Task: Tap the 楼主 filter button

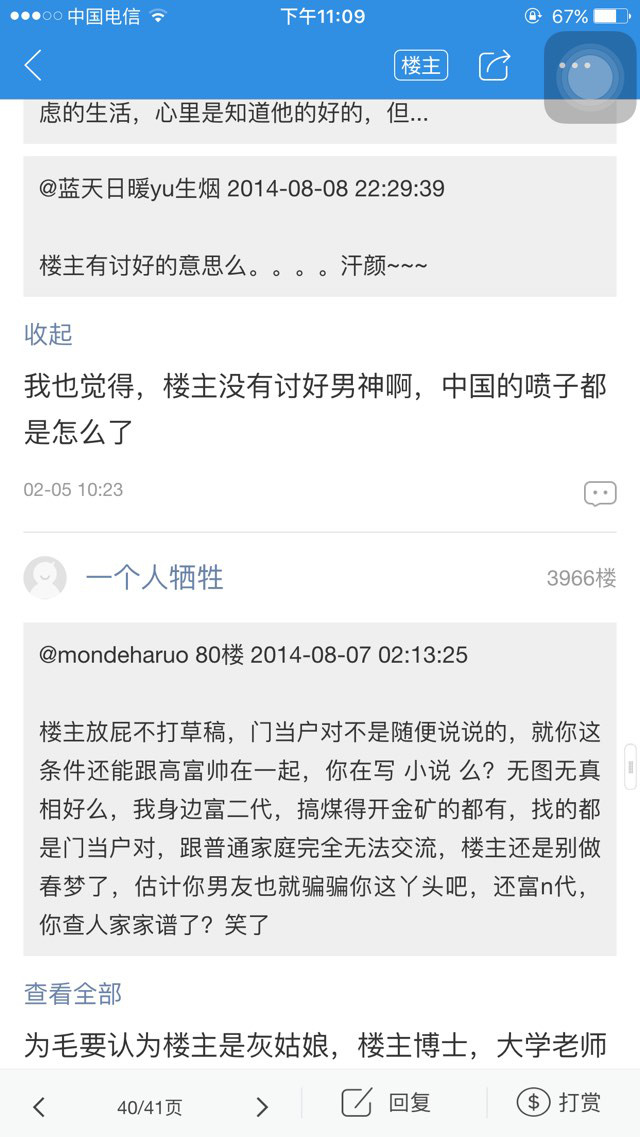Action: click(x=421, y=66)
